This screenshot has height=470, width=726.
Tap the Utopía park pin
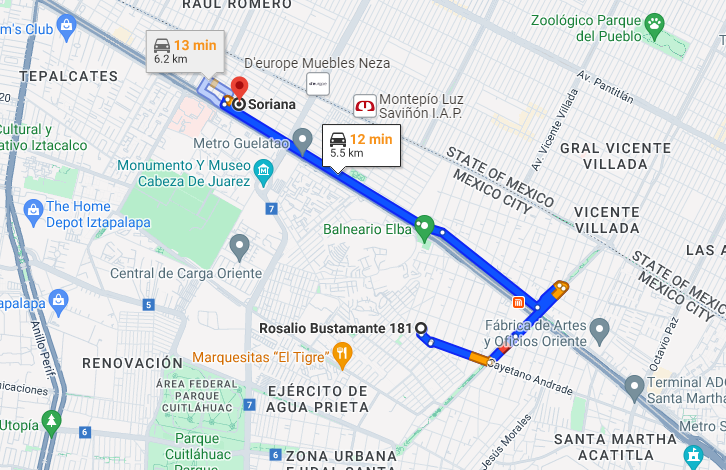coord(51,423)
